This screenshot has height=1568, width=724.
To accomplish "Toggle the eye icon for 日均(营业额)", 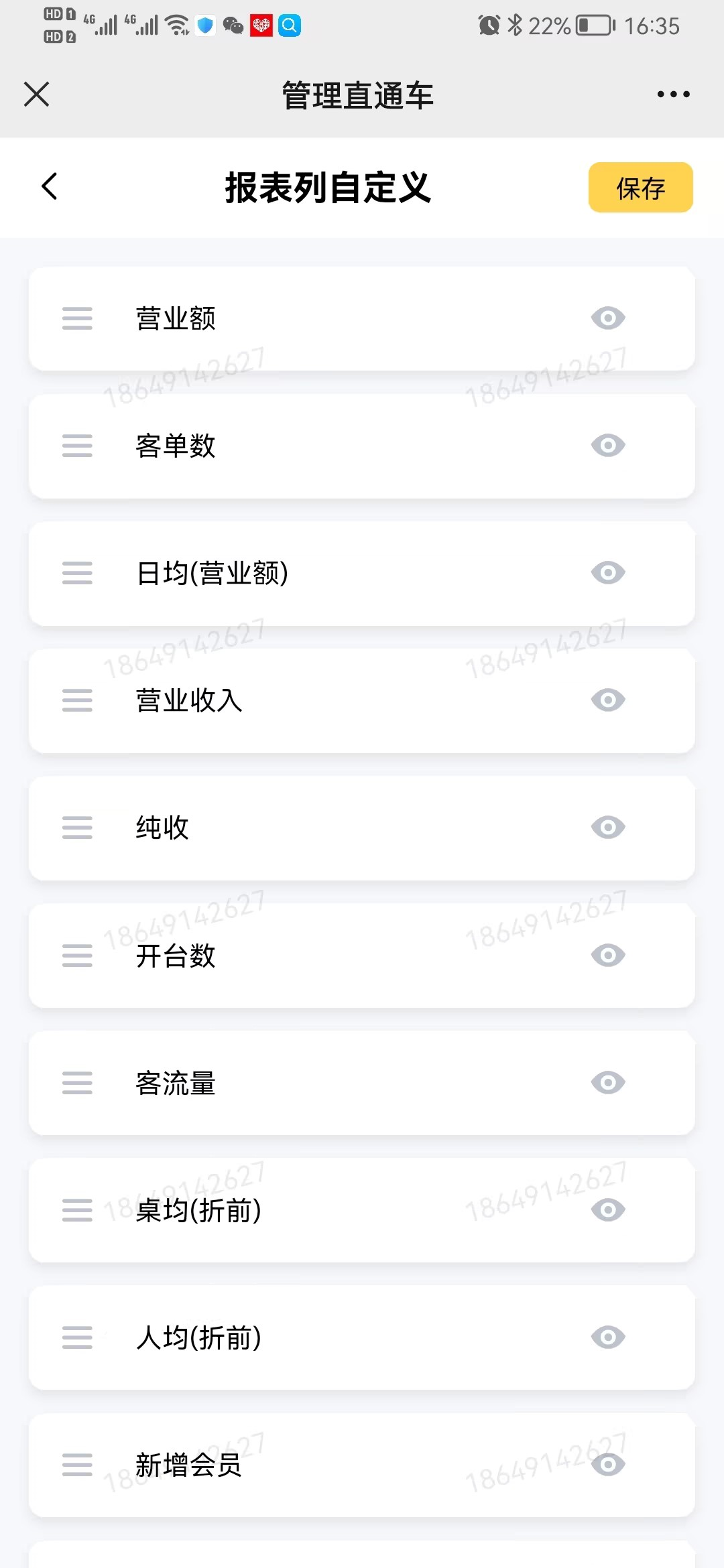I will point(608,573).
